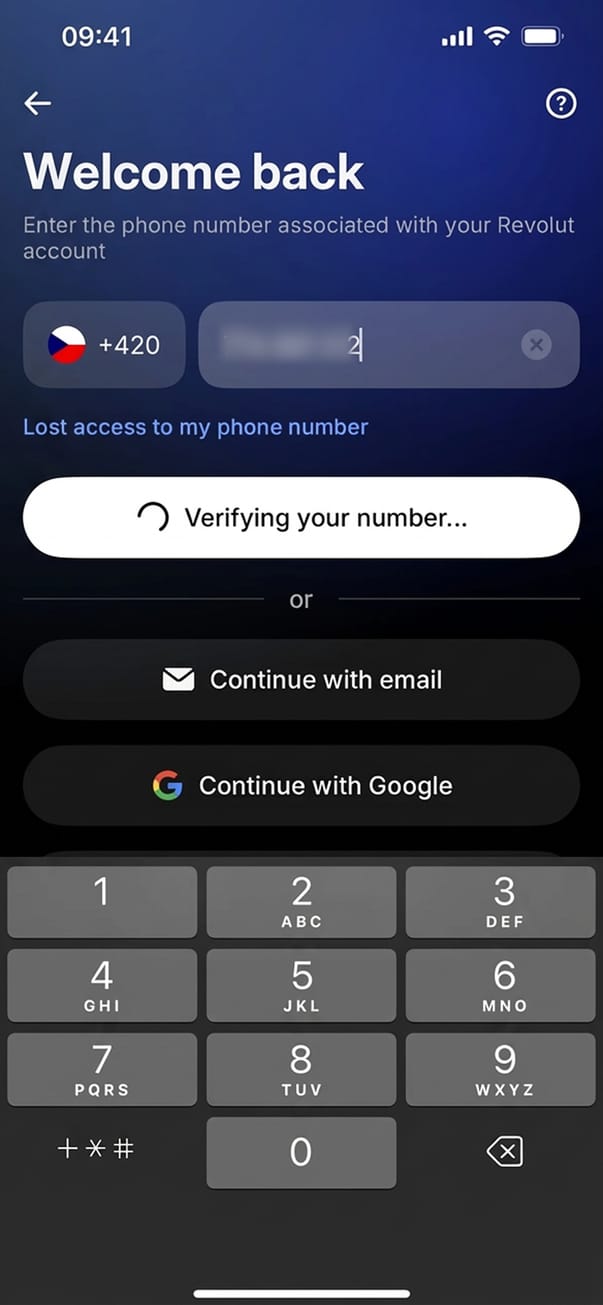The height and width of the screenshot is (1305, 603).
Task: Tap the Verifying your number button
Action: pos(301,517)
